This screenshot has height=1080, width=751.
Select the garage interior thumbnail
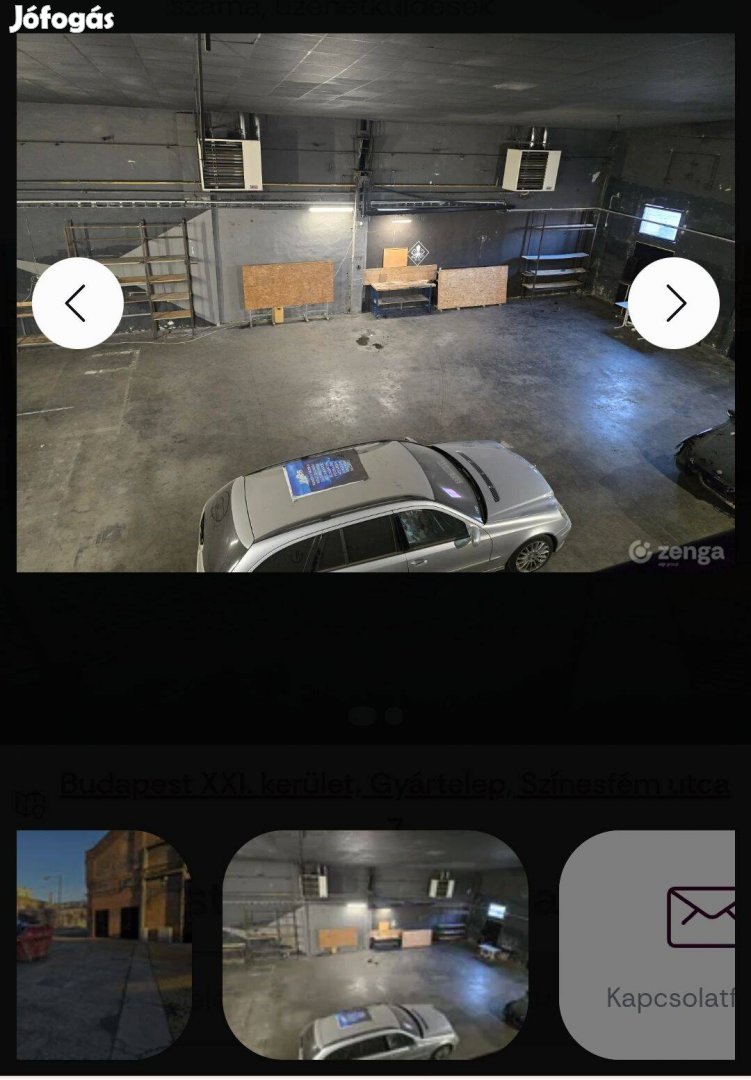coord(375,944)
